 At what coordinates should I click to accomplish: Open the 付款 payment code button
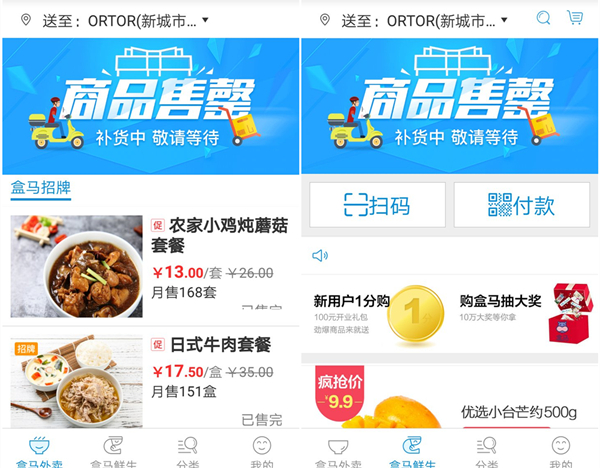tap(521, 206)
